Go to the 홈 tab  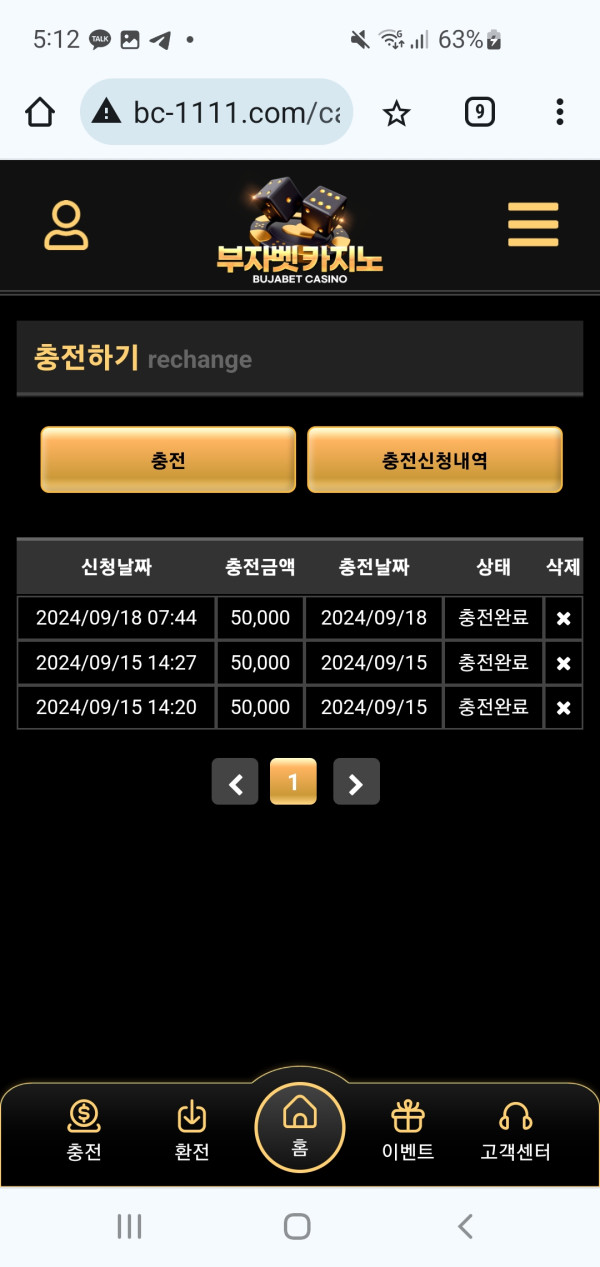tap(300, 1126)
